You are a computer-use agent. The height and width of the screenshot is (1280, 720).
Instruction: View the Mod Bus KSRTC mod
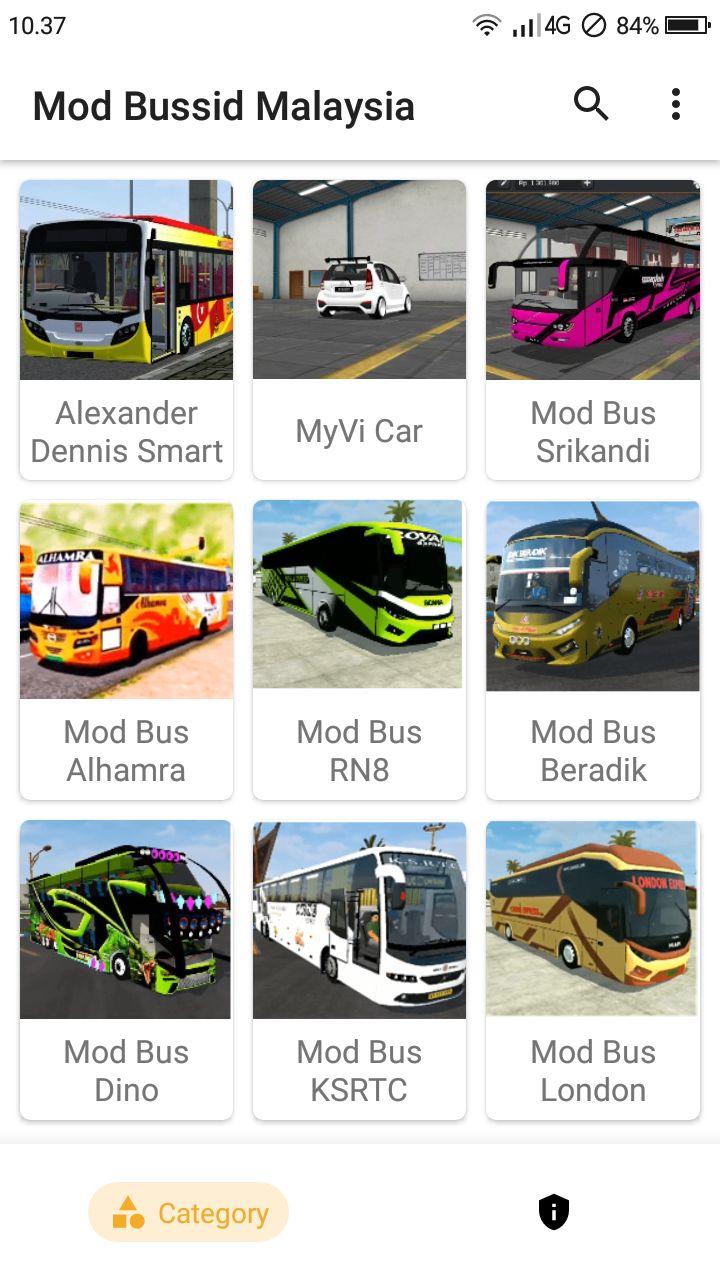[x=359, y=970]
